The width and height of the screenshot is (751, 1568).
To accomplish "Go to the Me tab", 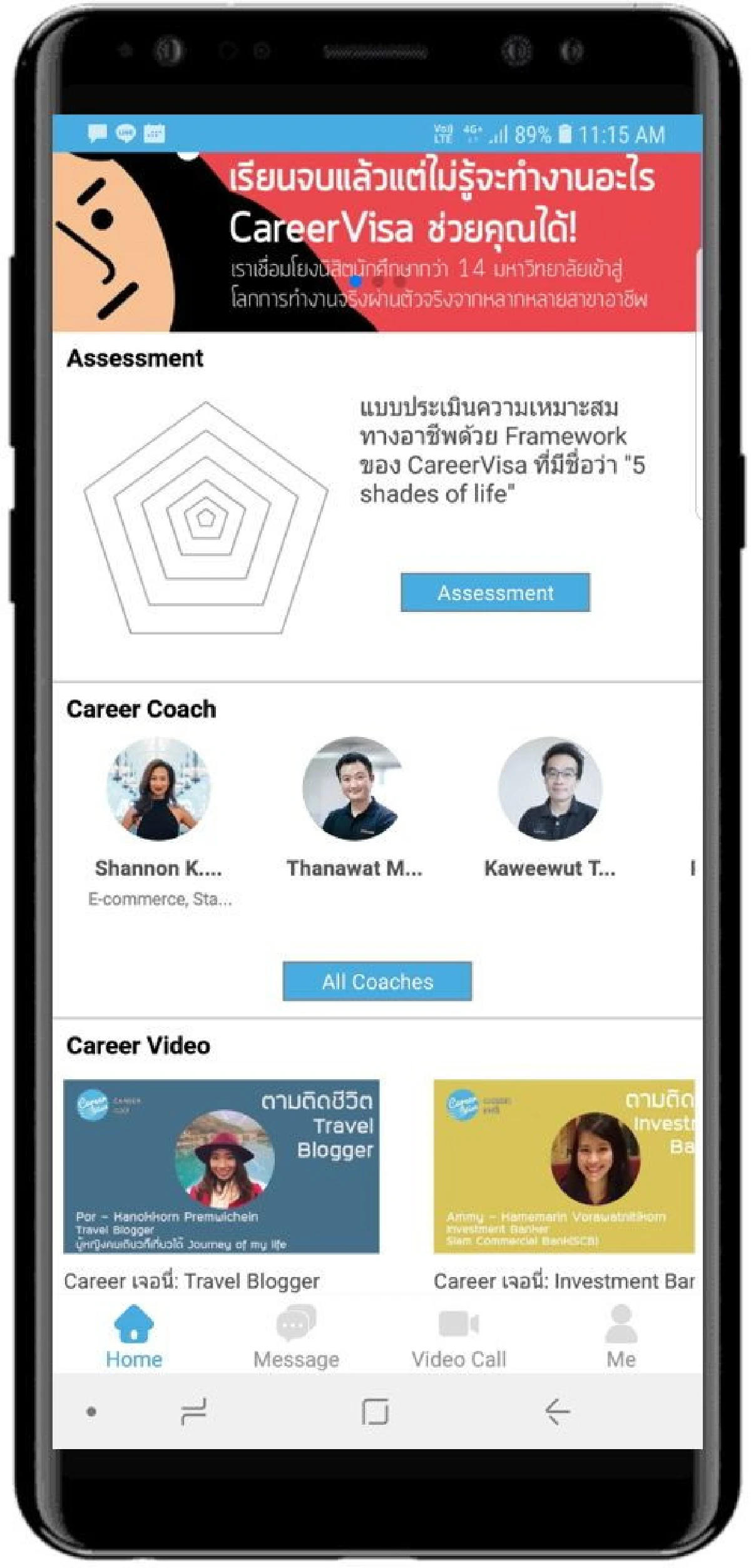I will (x=621, y=1337).
